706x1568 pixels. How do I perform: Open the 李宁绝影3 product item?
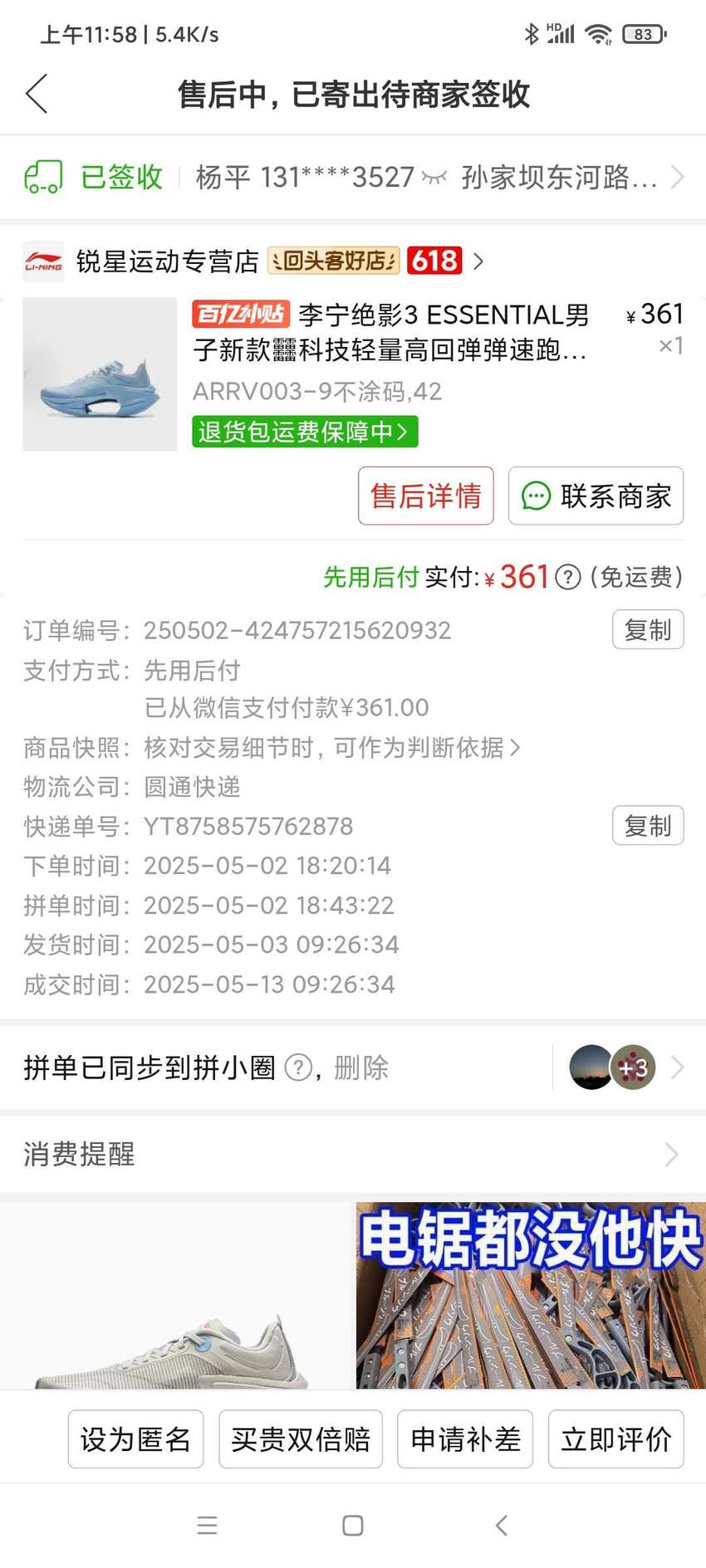[x=353, y=374]
